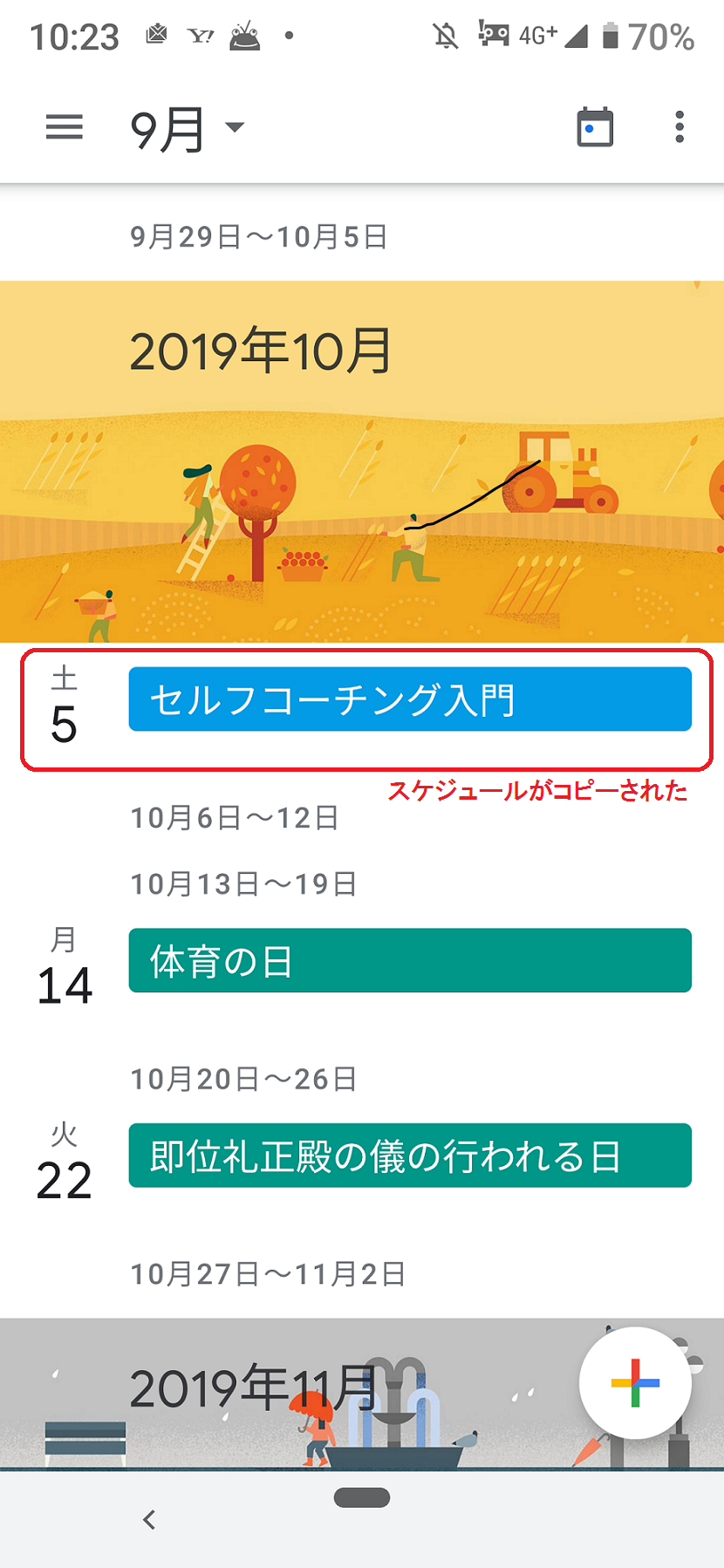
Task: Create a new event with plus button
Action: click(x=635, y=1382)
